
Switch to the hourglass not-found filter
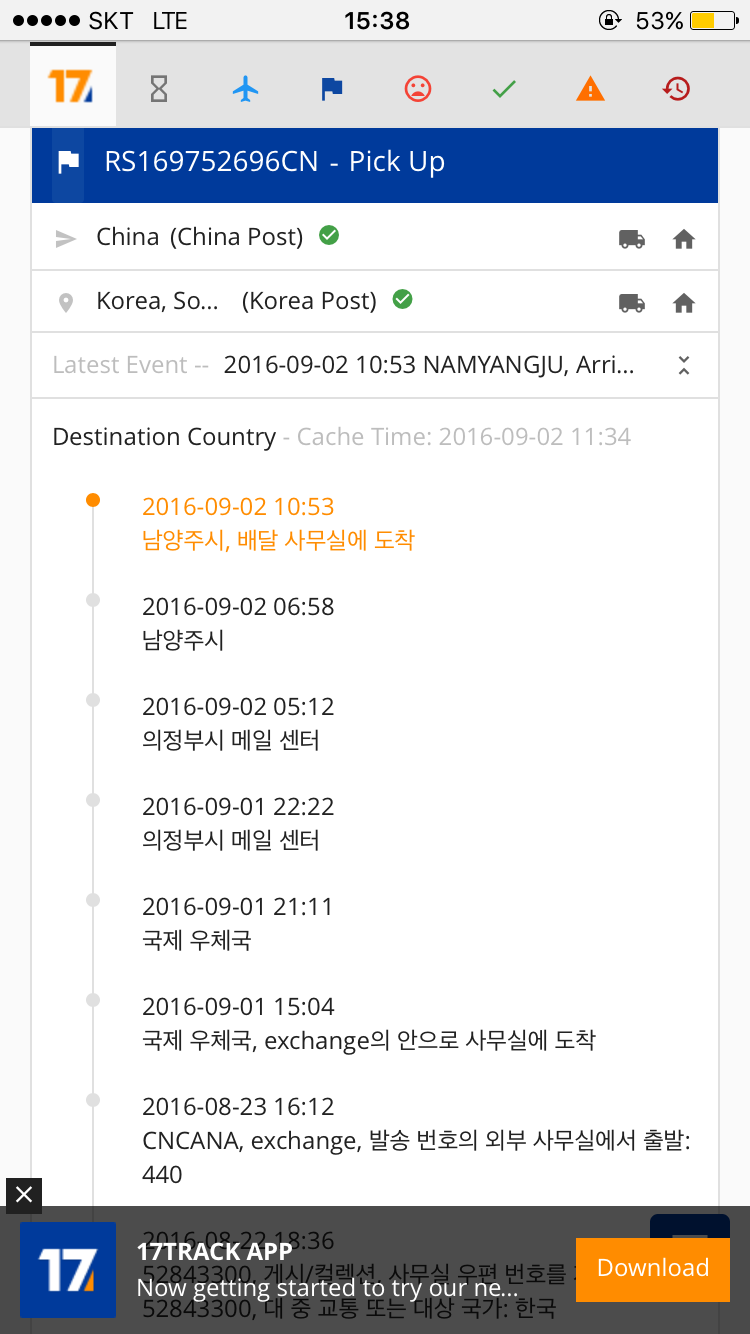(159, 89)
